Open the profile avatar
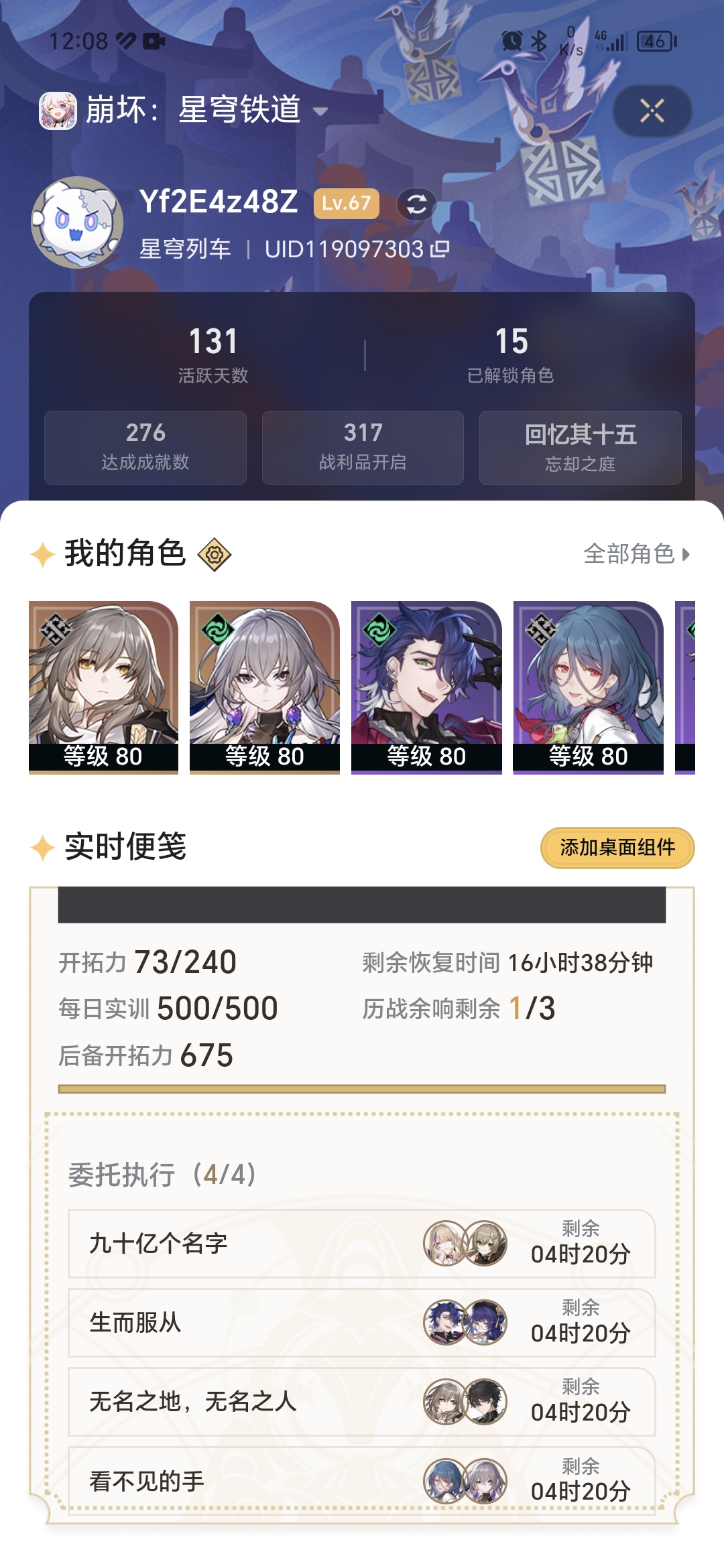Image resolution: width=724 pixels, height=1568 pixels. (77, 222)
